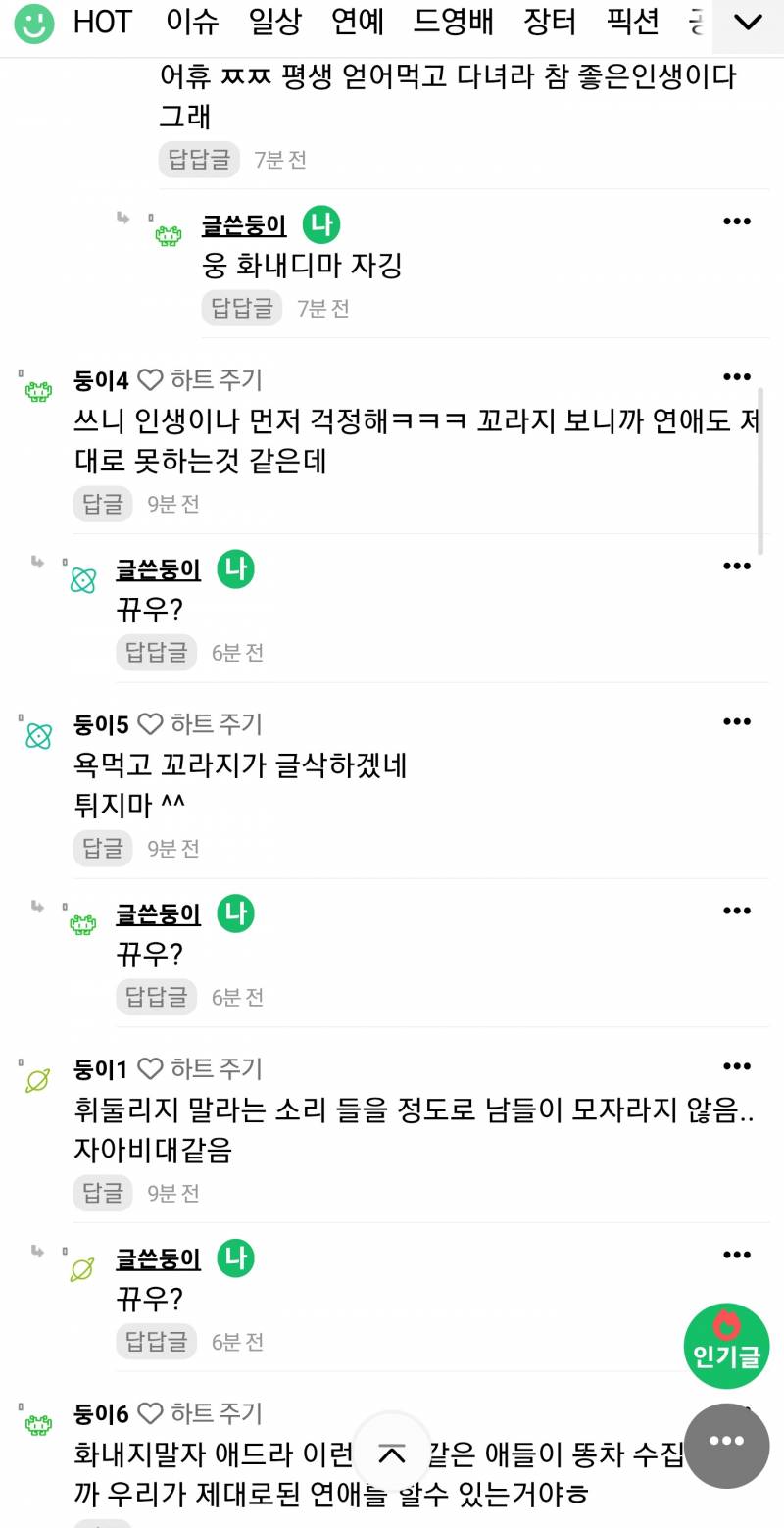Open the options menu on 둥이4's comment
The height and width of the screenshot is (1528, 784).
tap(737, 376)
